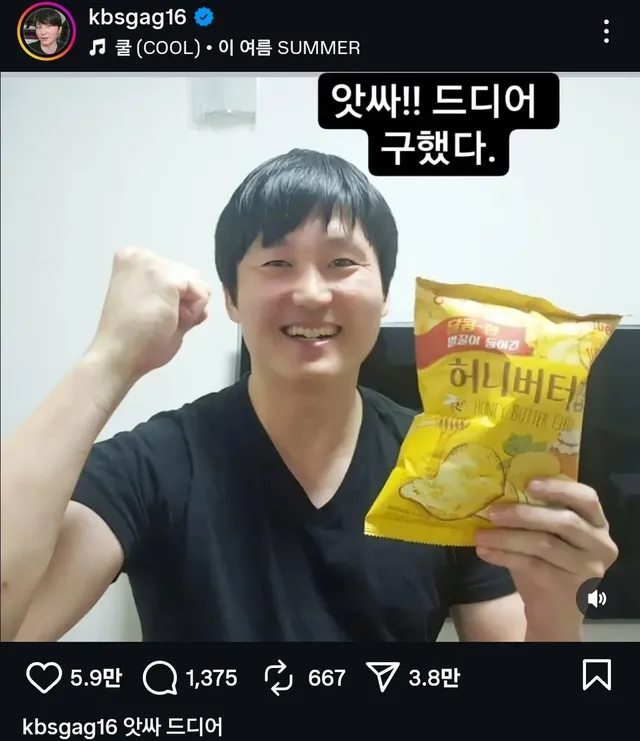Open the comments on this post

[160, 678]
